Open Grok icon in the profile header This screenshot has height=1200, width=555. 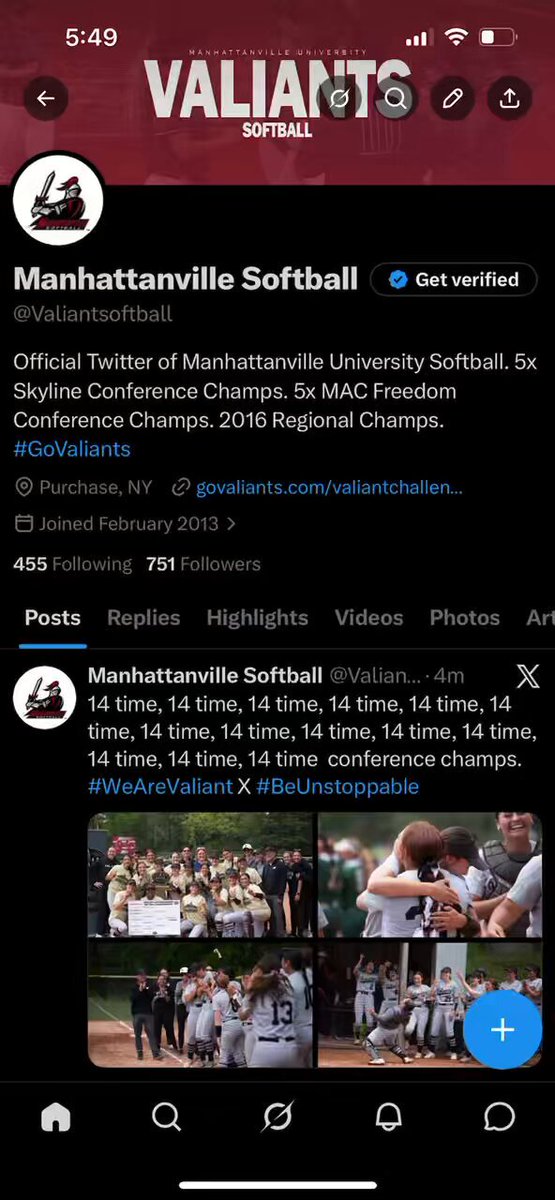click(x=340, y=98)
